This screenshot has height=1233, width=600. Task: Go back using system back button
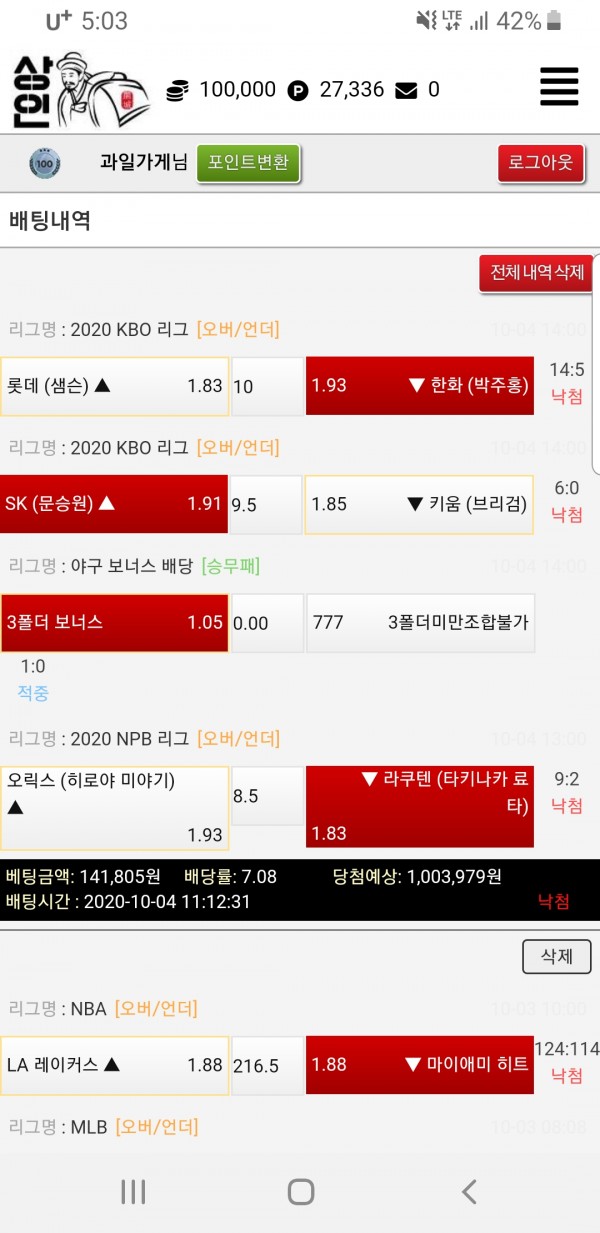468,1191
